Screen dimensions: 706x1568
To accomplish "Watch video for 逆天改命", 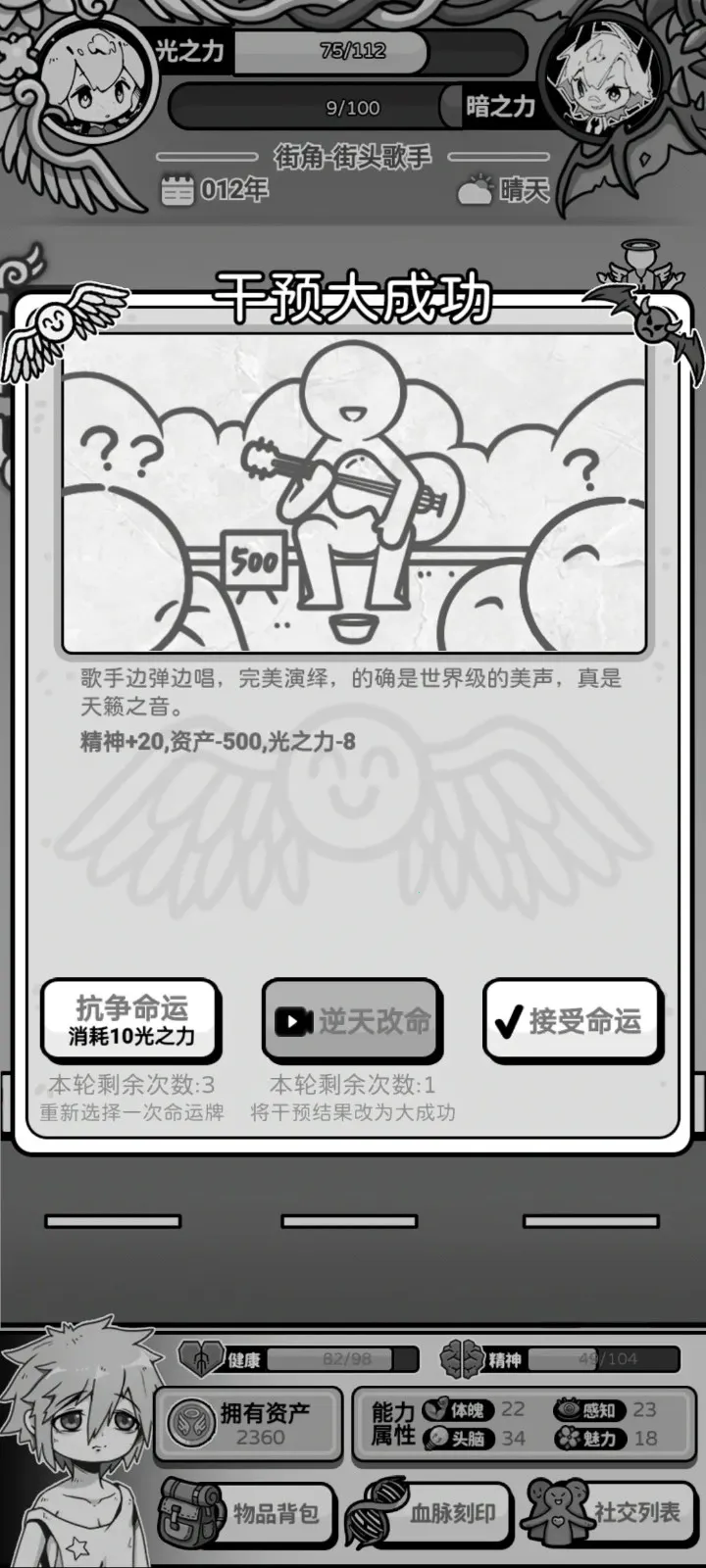I will click(352, 1020).
